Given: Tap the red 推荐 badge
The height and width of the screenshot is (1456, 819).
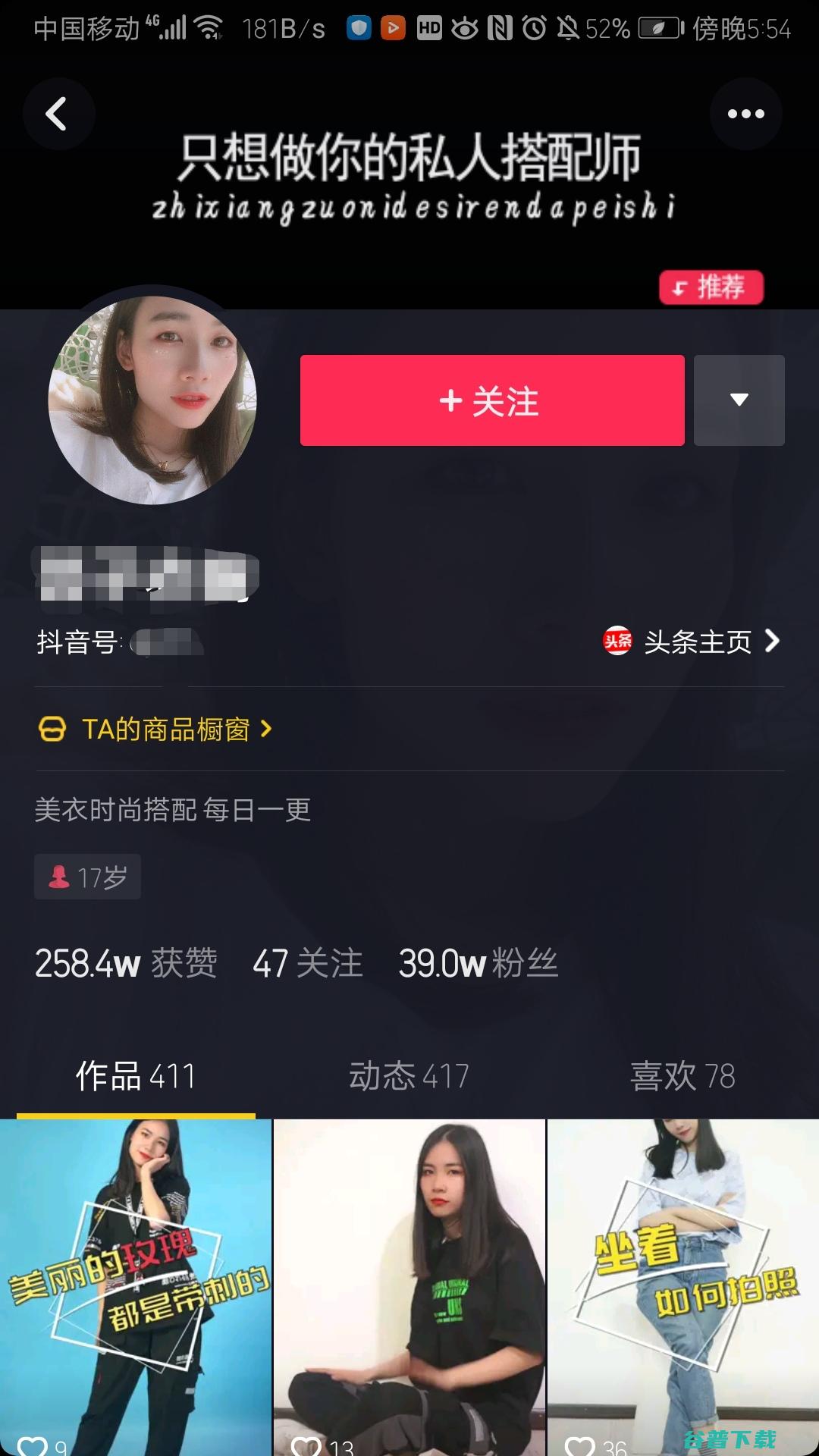Looking at the screenshot, I should tap(711, 287).
